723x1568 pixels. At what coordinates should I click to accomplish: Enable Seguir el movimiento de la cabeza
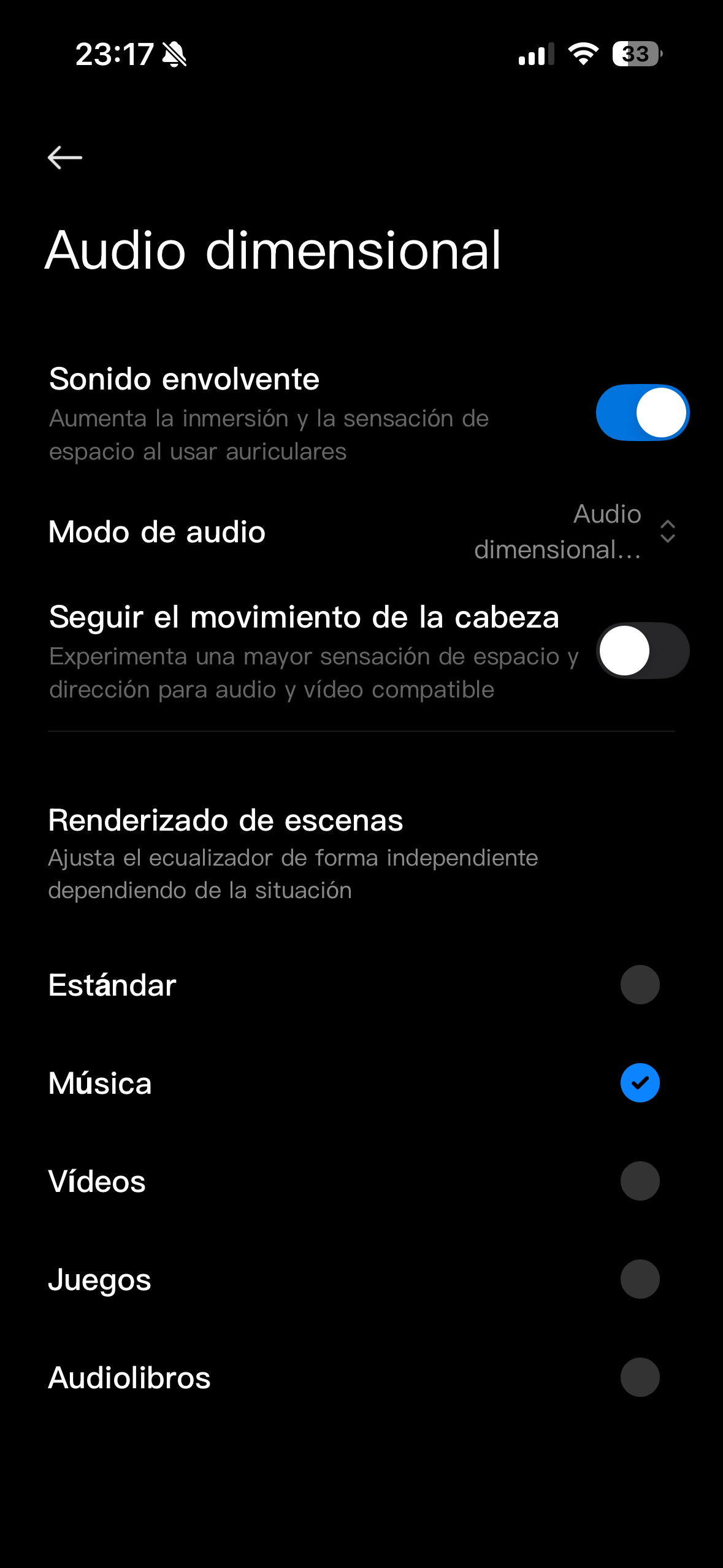click(642, 651)
